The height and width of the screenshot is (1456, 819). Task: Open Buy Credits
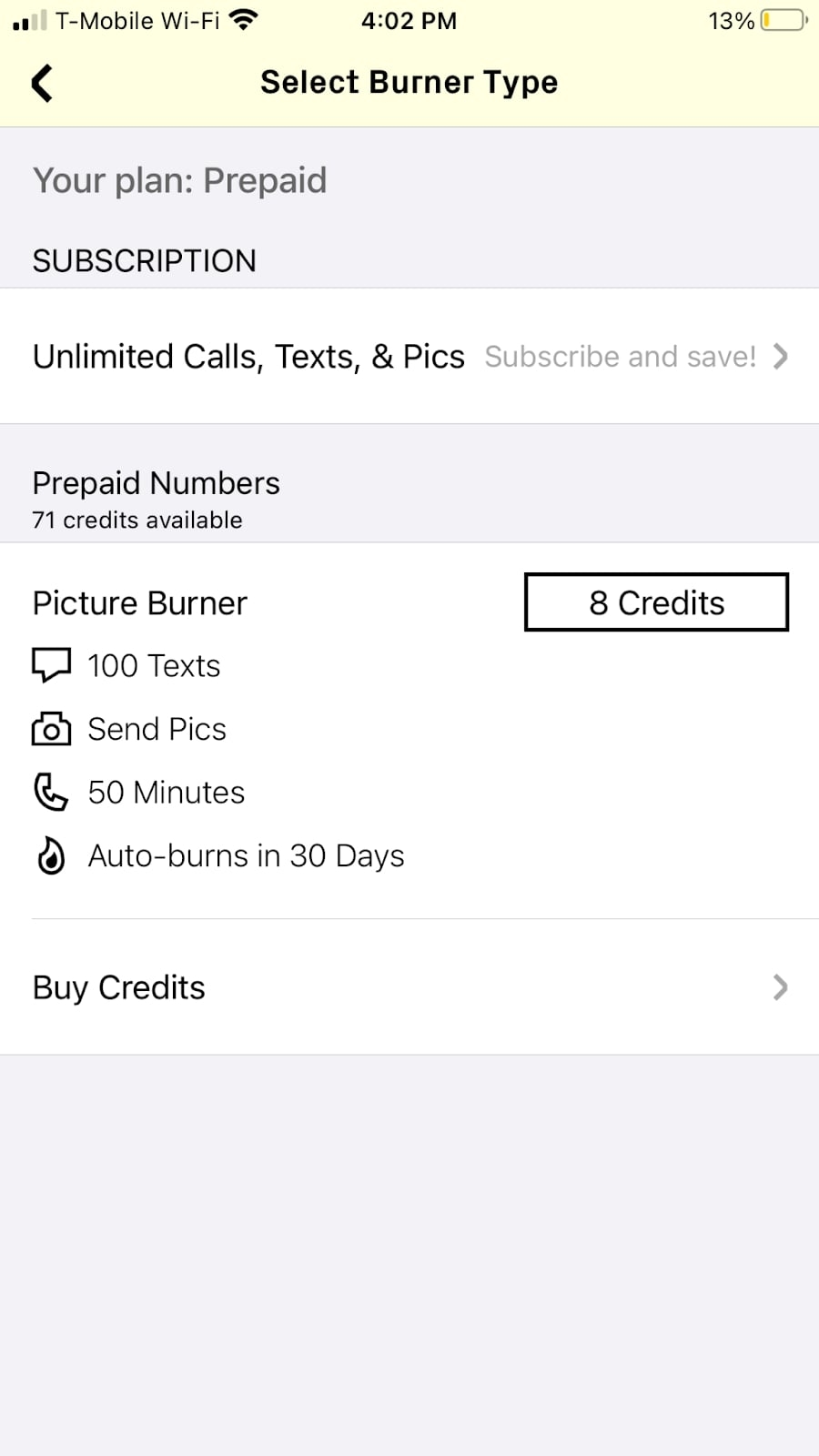[118, 987]
